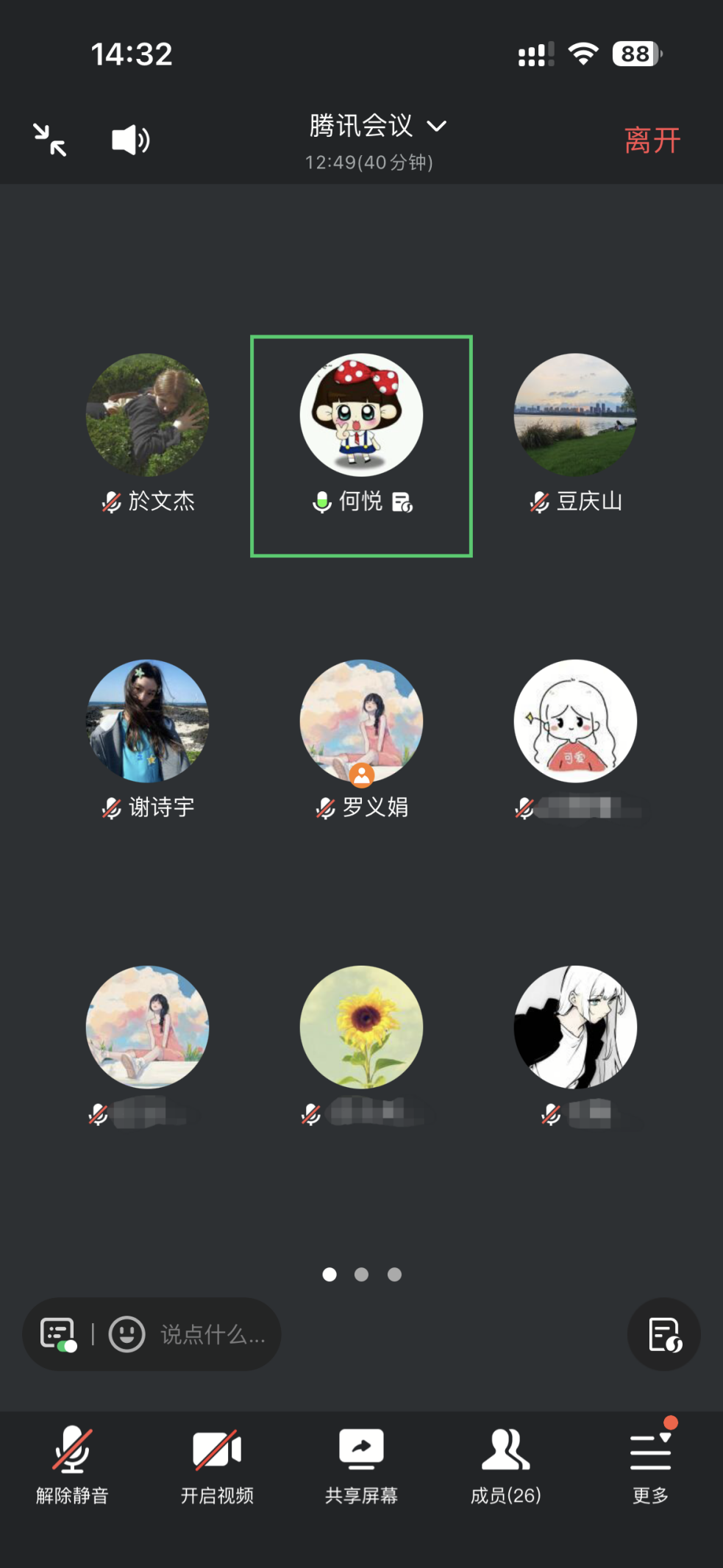Select participant 谢诗宇
Image resolution: width=723 pixels, height=1568 pixels.
148,721
